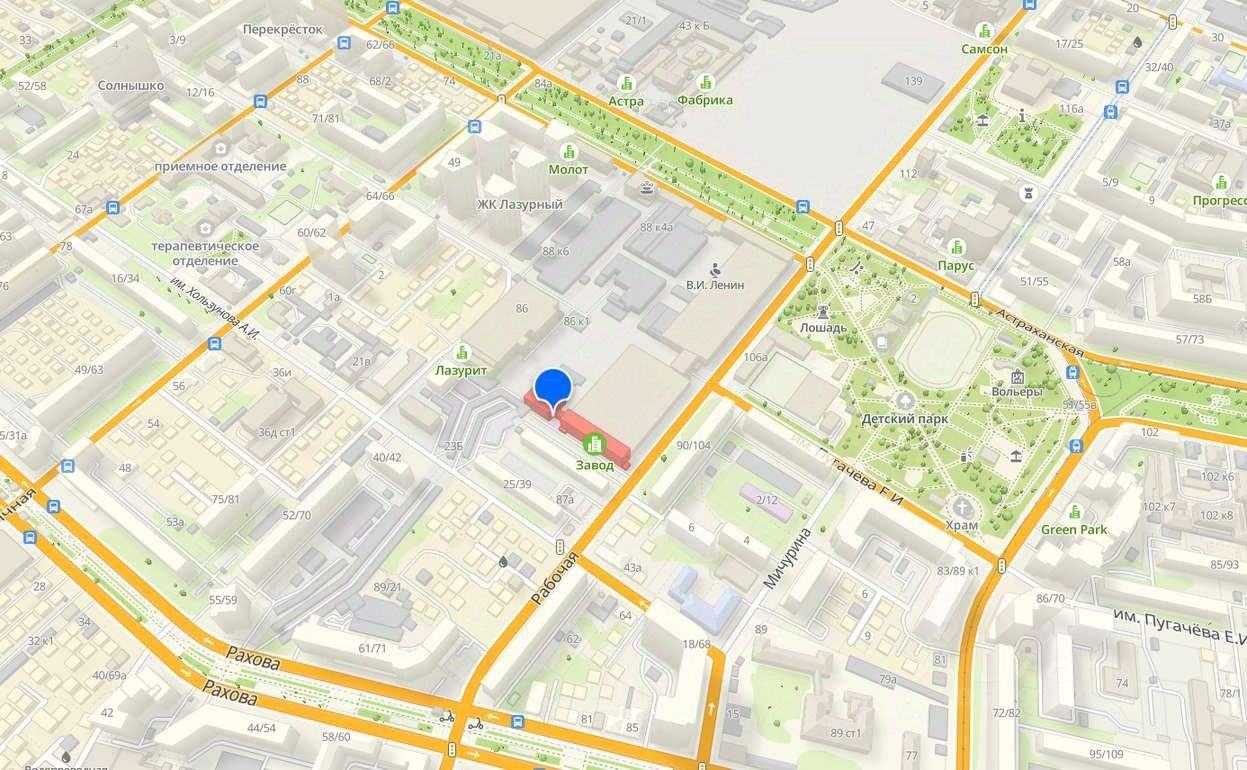
Task: Open the Детский парк place marker
Action: [x=905, y=401]
